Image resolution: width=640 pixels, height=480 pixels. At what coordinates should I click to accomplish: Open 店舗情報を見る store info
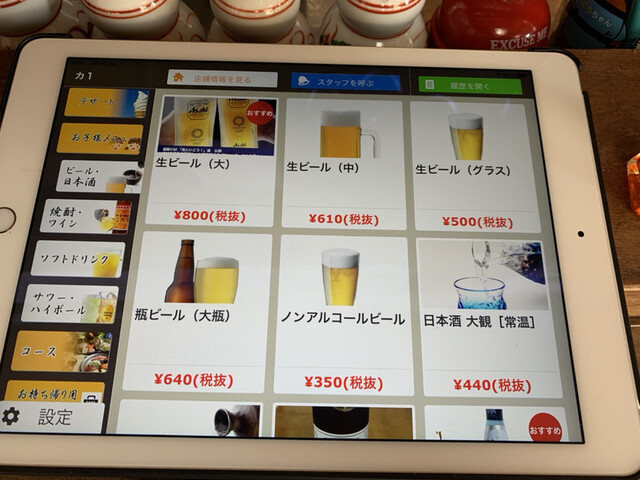point(222,78)
